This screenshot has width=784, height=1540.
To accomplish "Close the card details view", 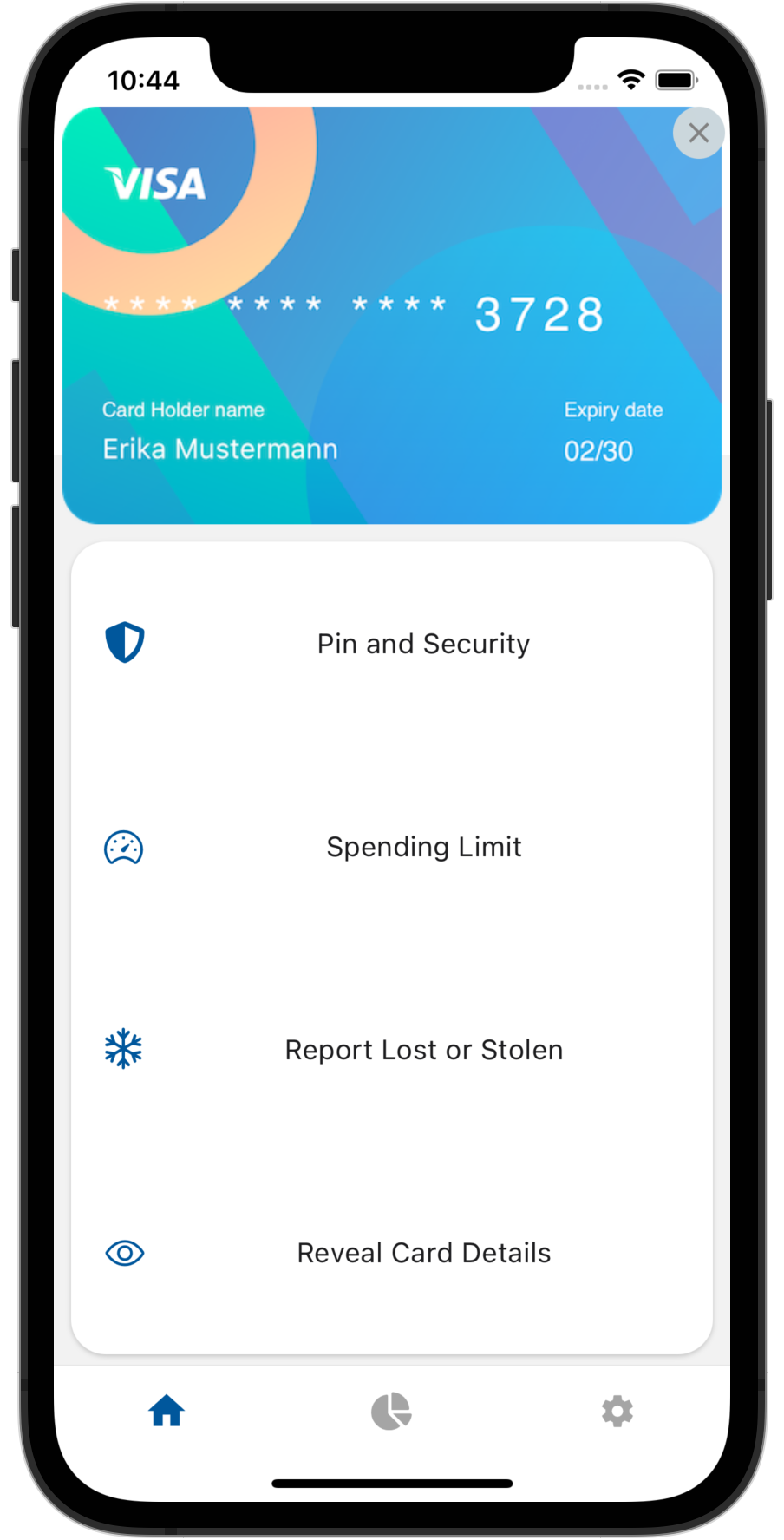I will tap(698, 133).
